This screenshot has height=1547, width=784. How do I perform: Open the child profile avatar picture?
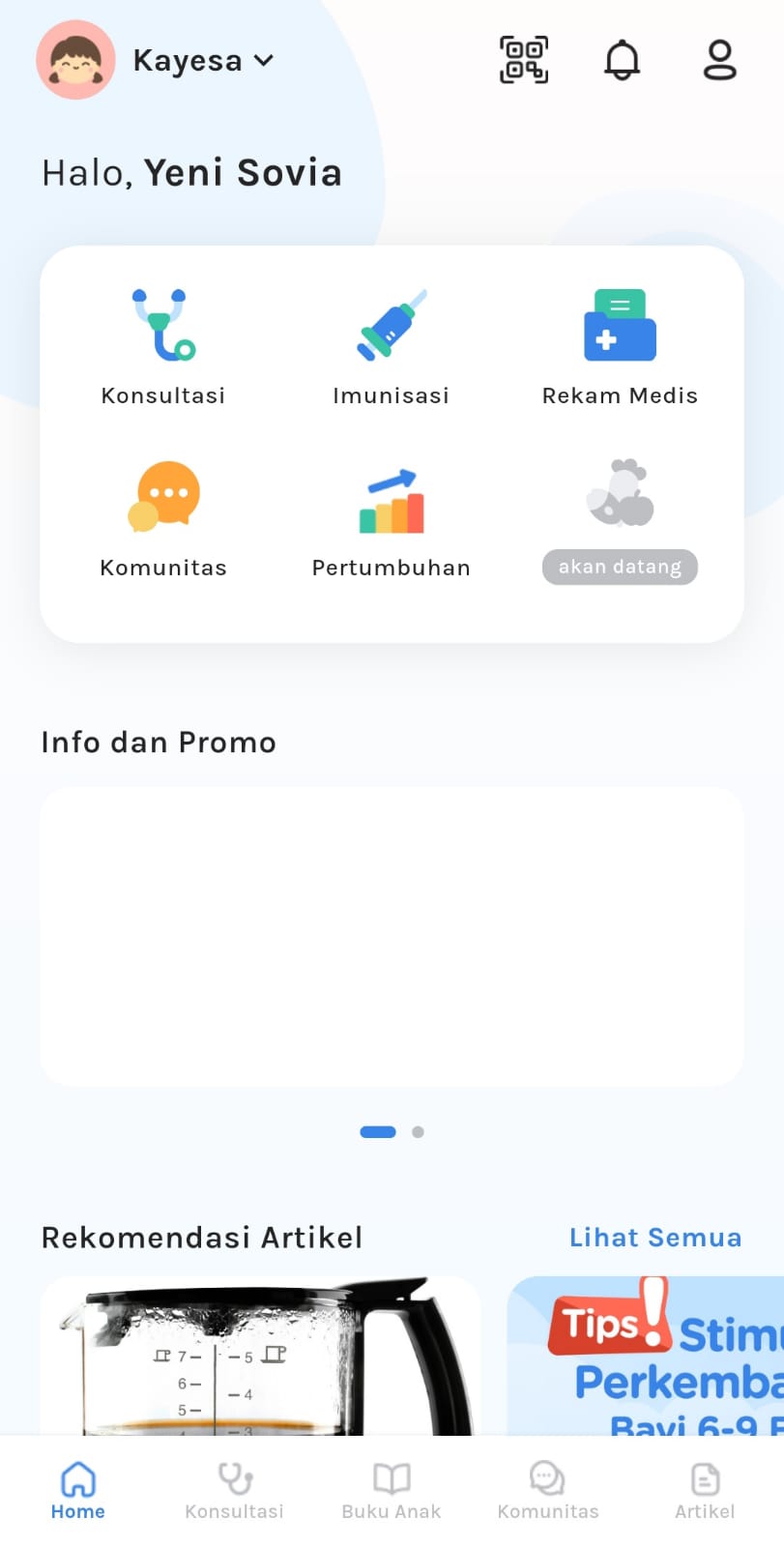pos(75,60)
